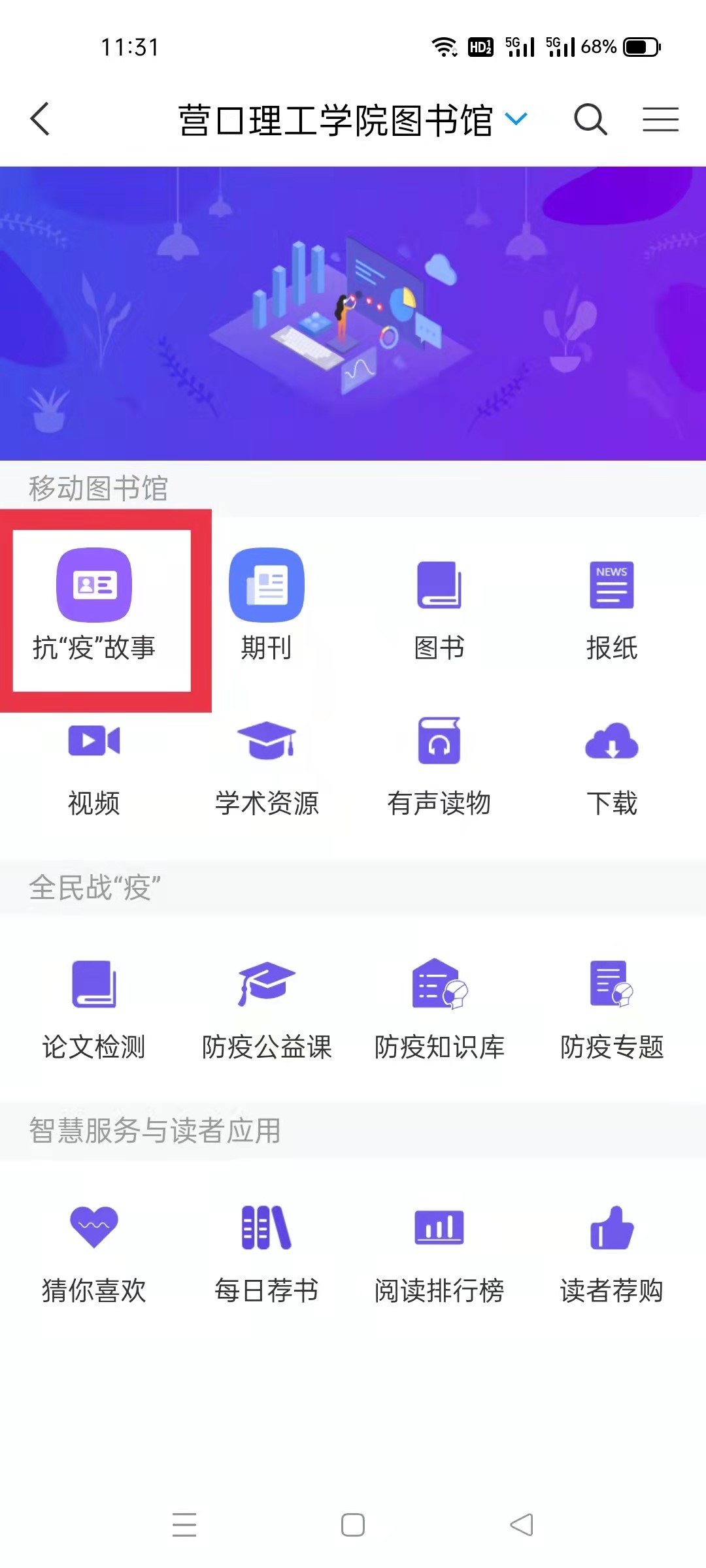
Task: Go back using the top-left arrow
Action: [x=41, y=120]
